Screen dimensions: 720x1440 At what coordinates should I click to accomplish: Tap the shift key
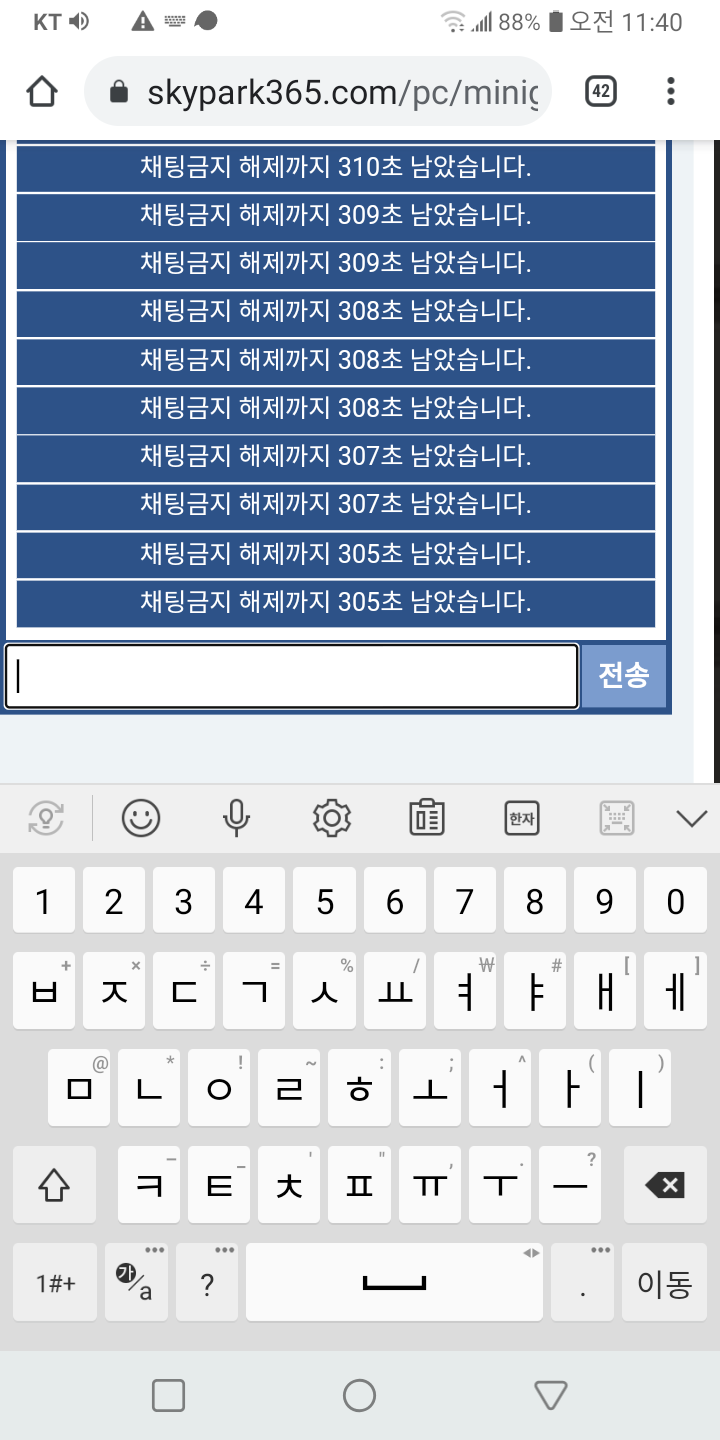coord(54,1184)
